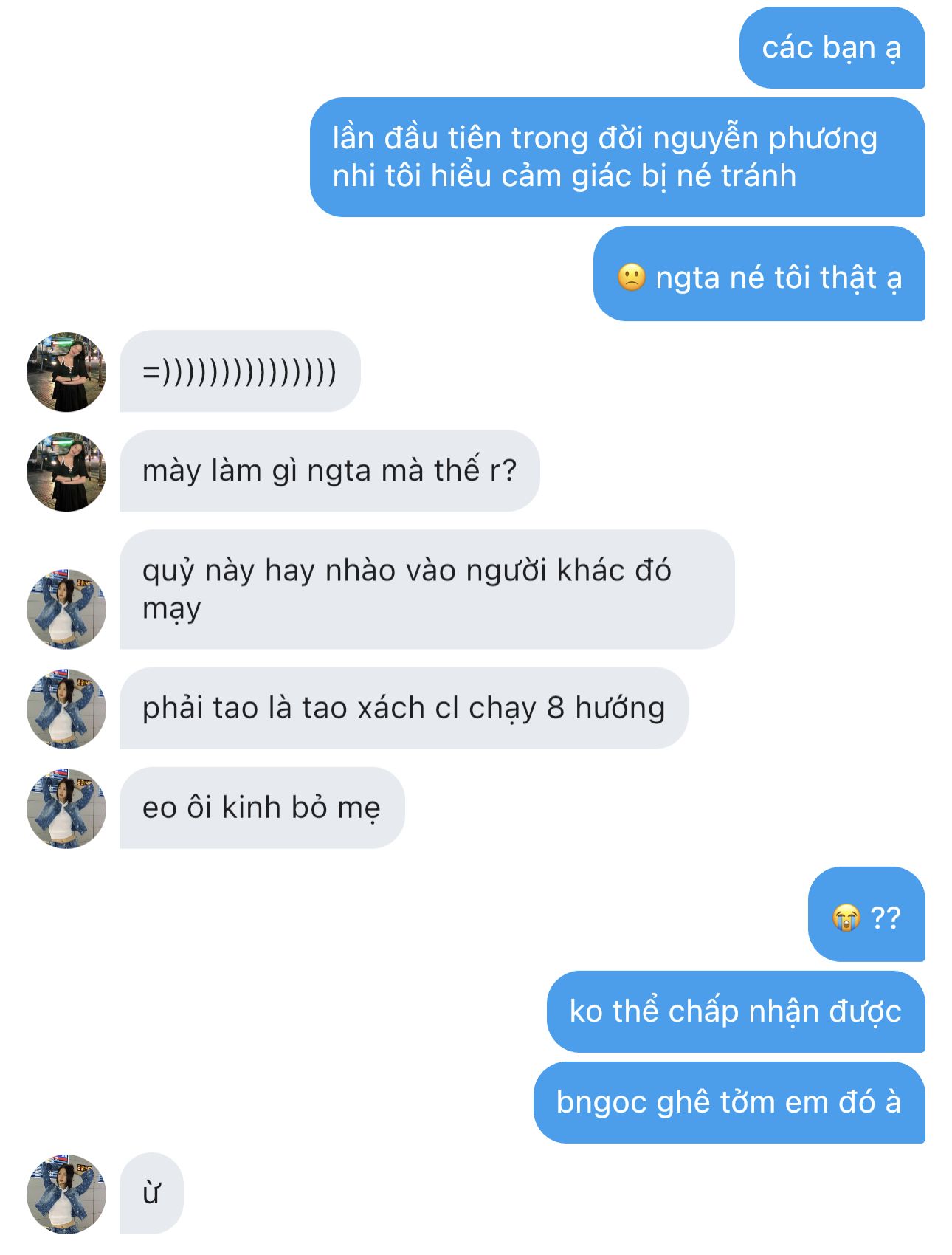Viewport: 952px width, 1255px height.
Task: Tap avatar next to "mày làm gì ngta" message
Action: click(66, 472)
